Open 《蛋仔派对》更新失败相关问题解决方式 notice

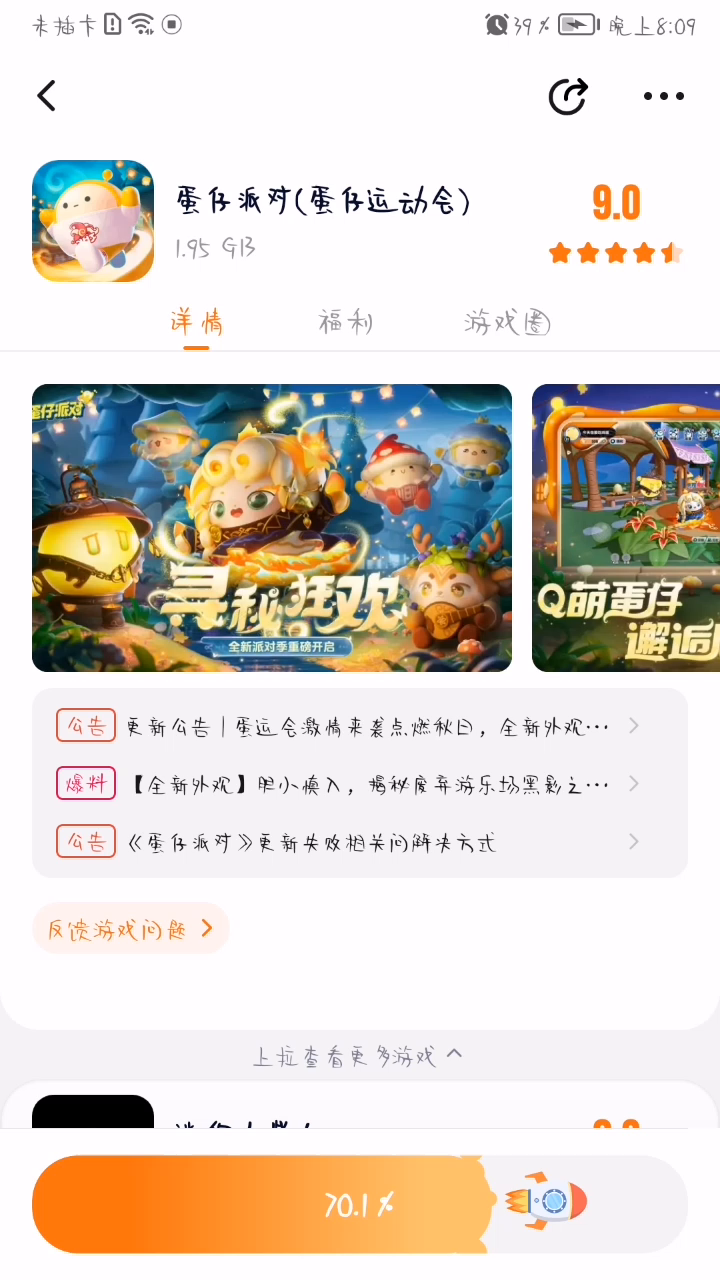(350, 842)
